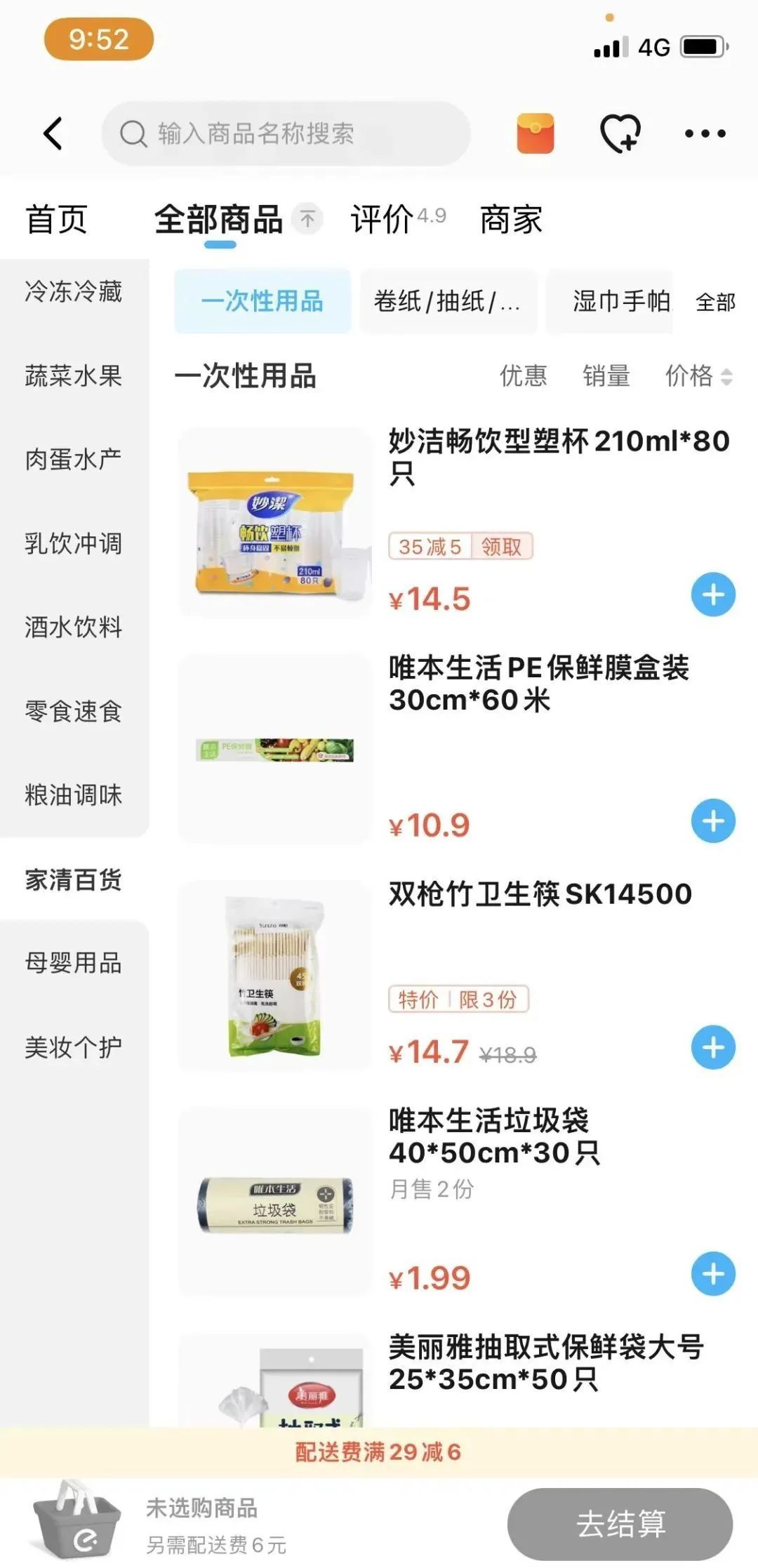Viewport: 758px width, 1568px height.
Task: Tap the back arrow to leave store
Action: point(53,133)
